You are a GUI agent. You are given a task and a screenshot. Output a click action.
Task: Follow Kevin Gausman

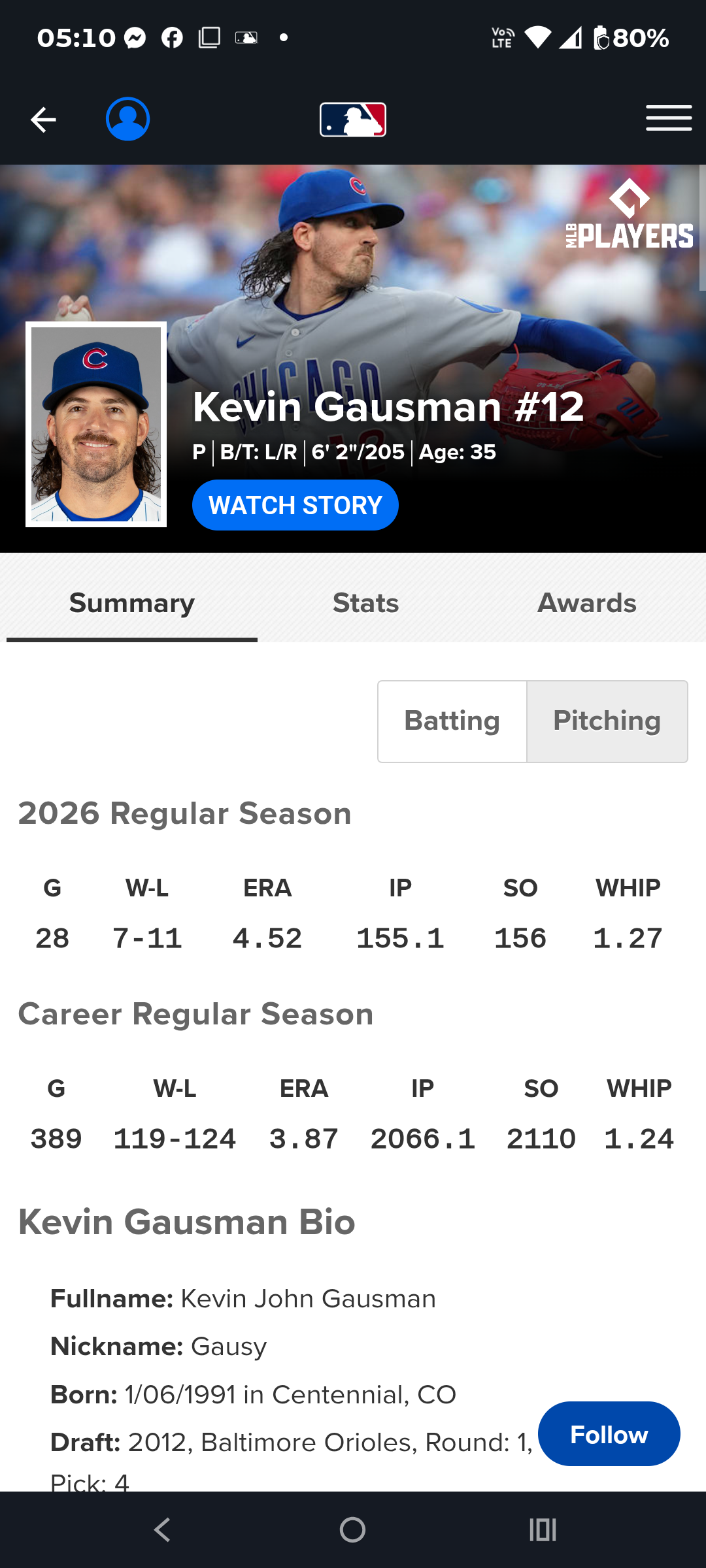point(609,1434)
